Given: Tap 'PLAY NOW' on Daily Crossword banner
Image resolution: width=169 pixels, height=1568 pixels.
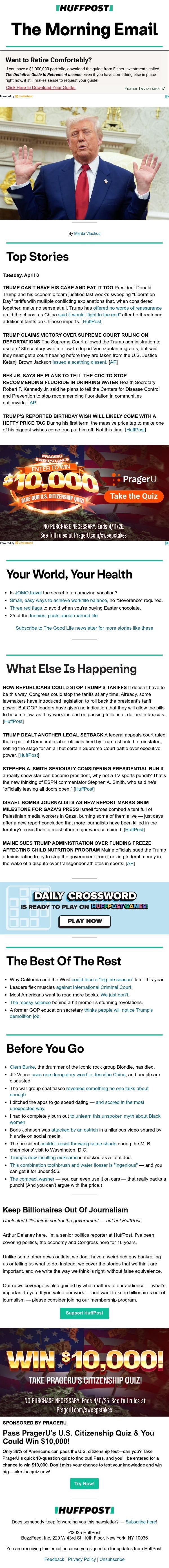Looking at the screenshot, I should pyautogui.click(x=84, y=921).
